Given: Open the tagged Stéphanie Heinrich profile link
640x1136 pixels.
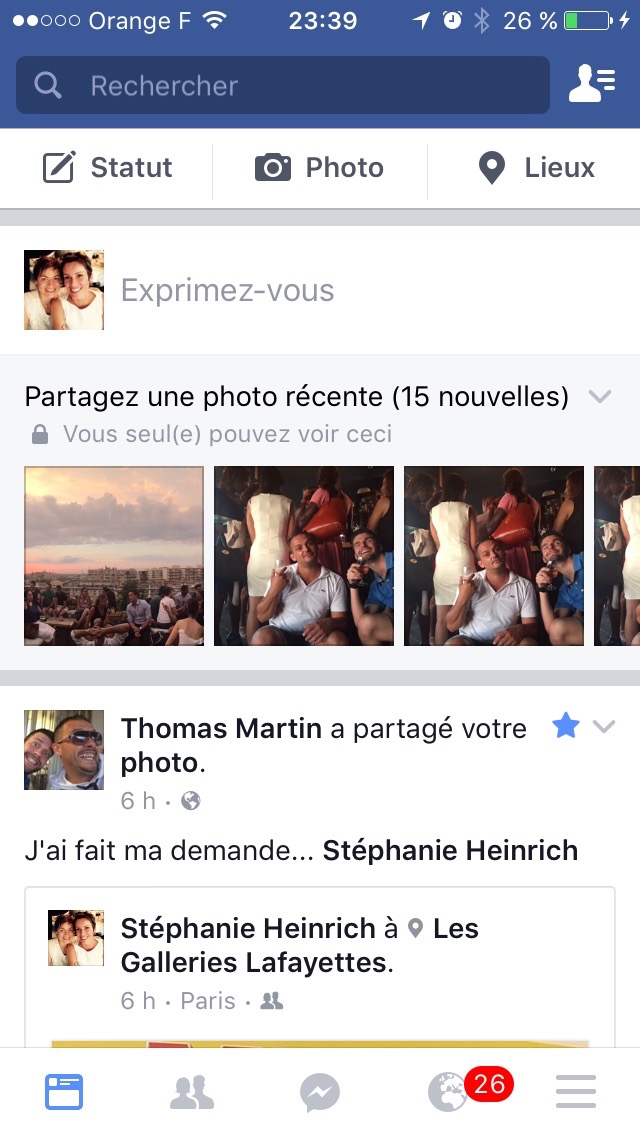Looking at the screenshot, I should tap(450, 851).
